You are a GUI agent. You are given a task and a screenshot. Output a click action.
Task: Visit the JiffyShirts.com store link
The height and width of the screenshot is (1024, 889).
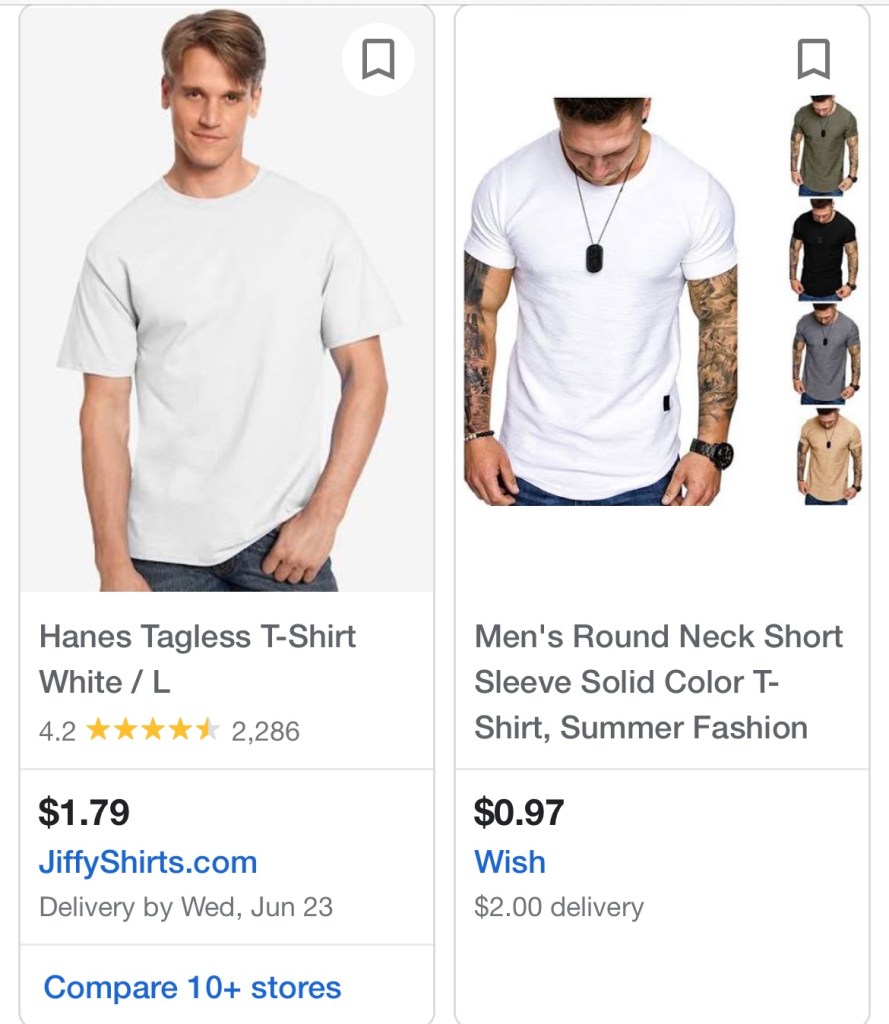(148, 862)
